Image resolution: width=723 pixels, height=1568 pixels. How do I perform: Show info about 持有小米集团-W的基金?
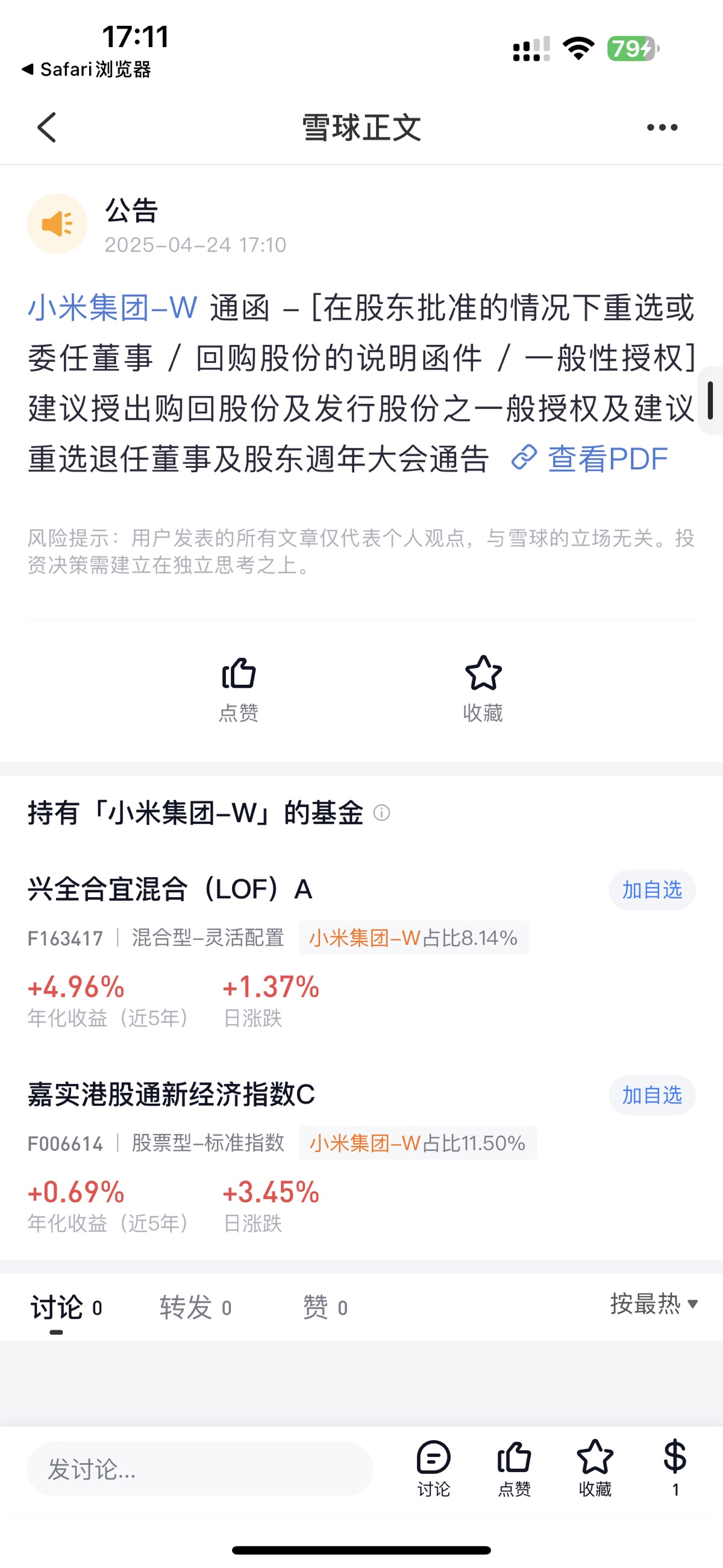tap(381, 813)
